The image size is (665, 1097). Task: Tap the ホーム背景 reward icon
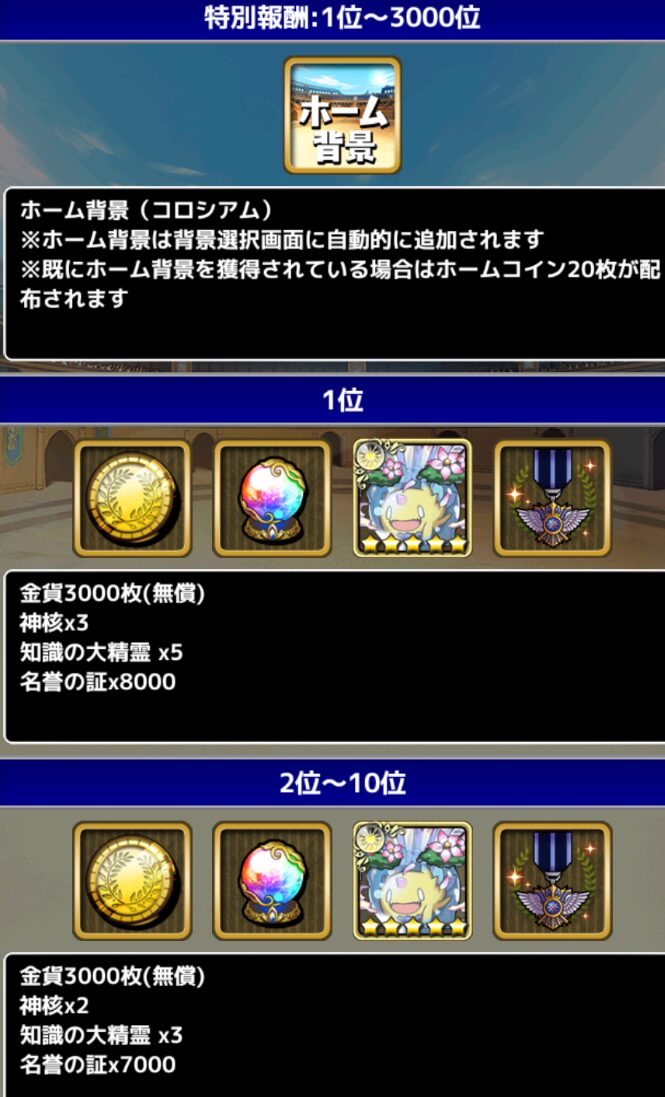pos(342,115)
